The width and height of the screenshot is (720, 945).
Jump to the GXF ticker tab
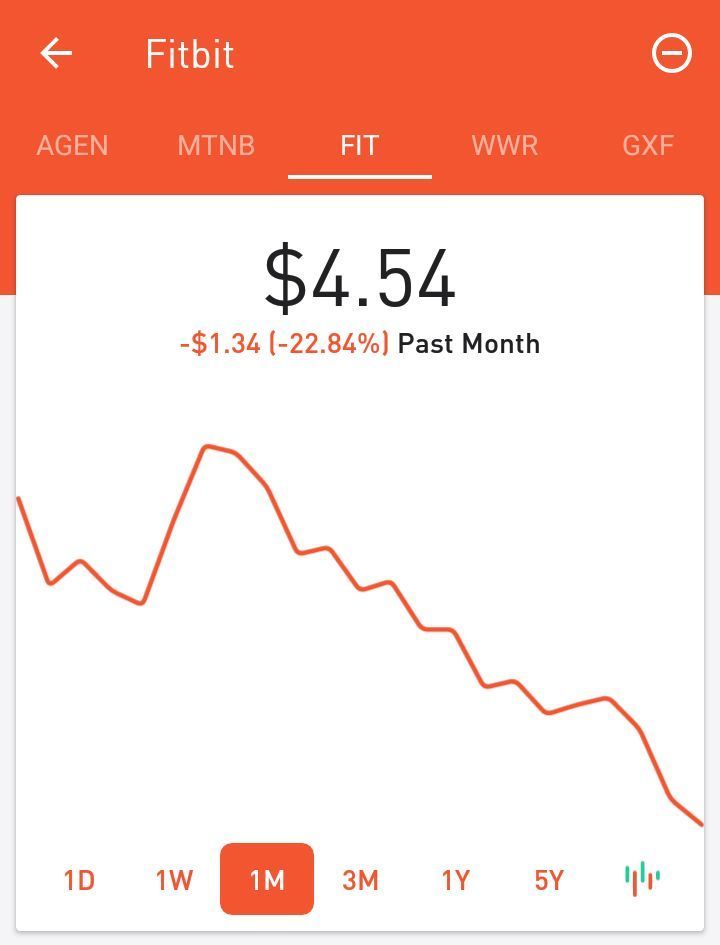(647, 146)
